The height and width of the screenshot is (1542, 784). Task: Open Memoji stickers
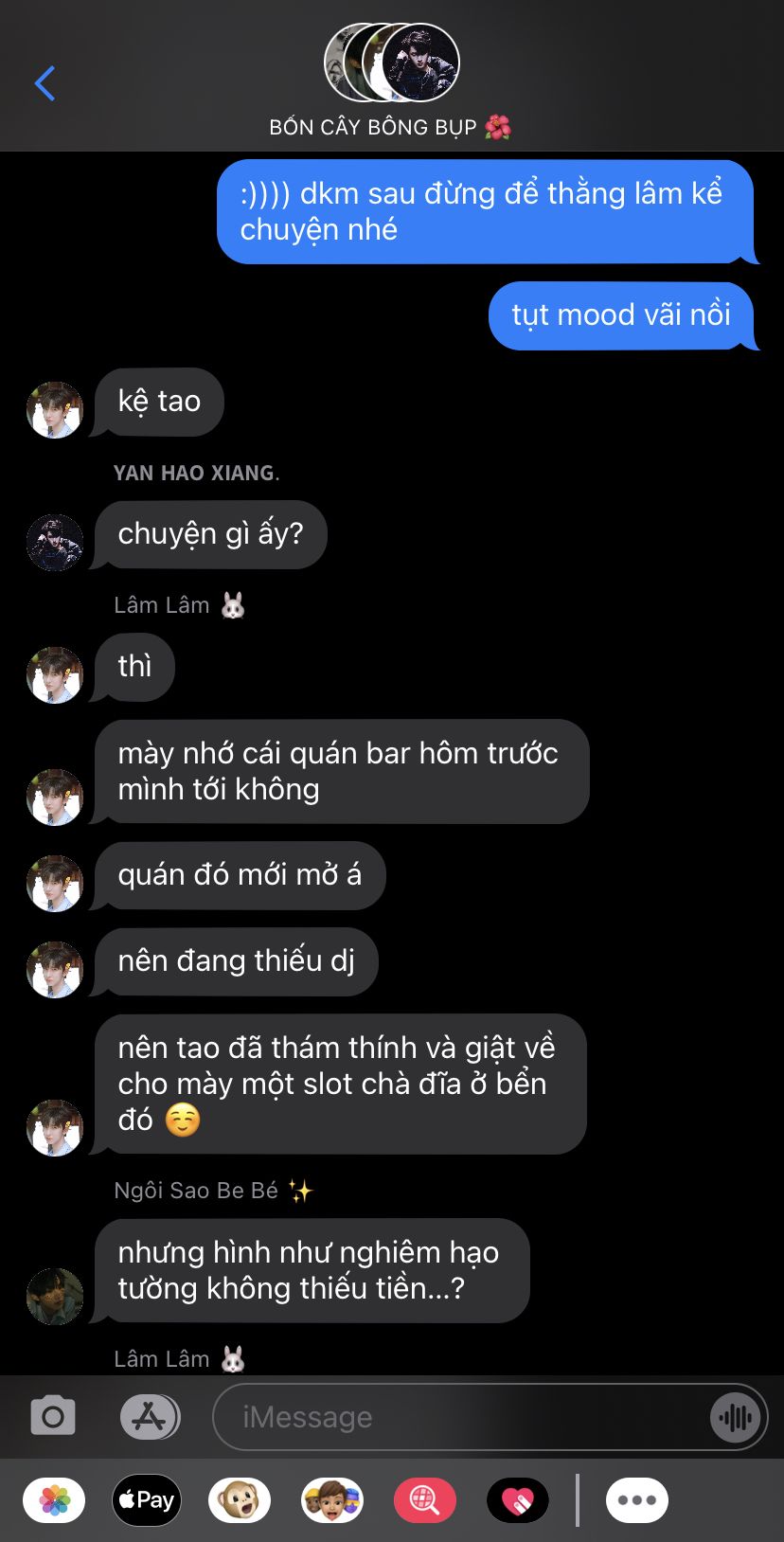(x=332, y=1500)
